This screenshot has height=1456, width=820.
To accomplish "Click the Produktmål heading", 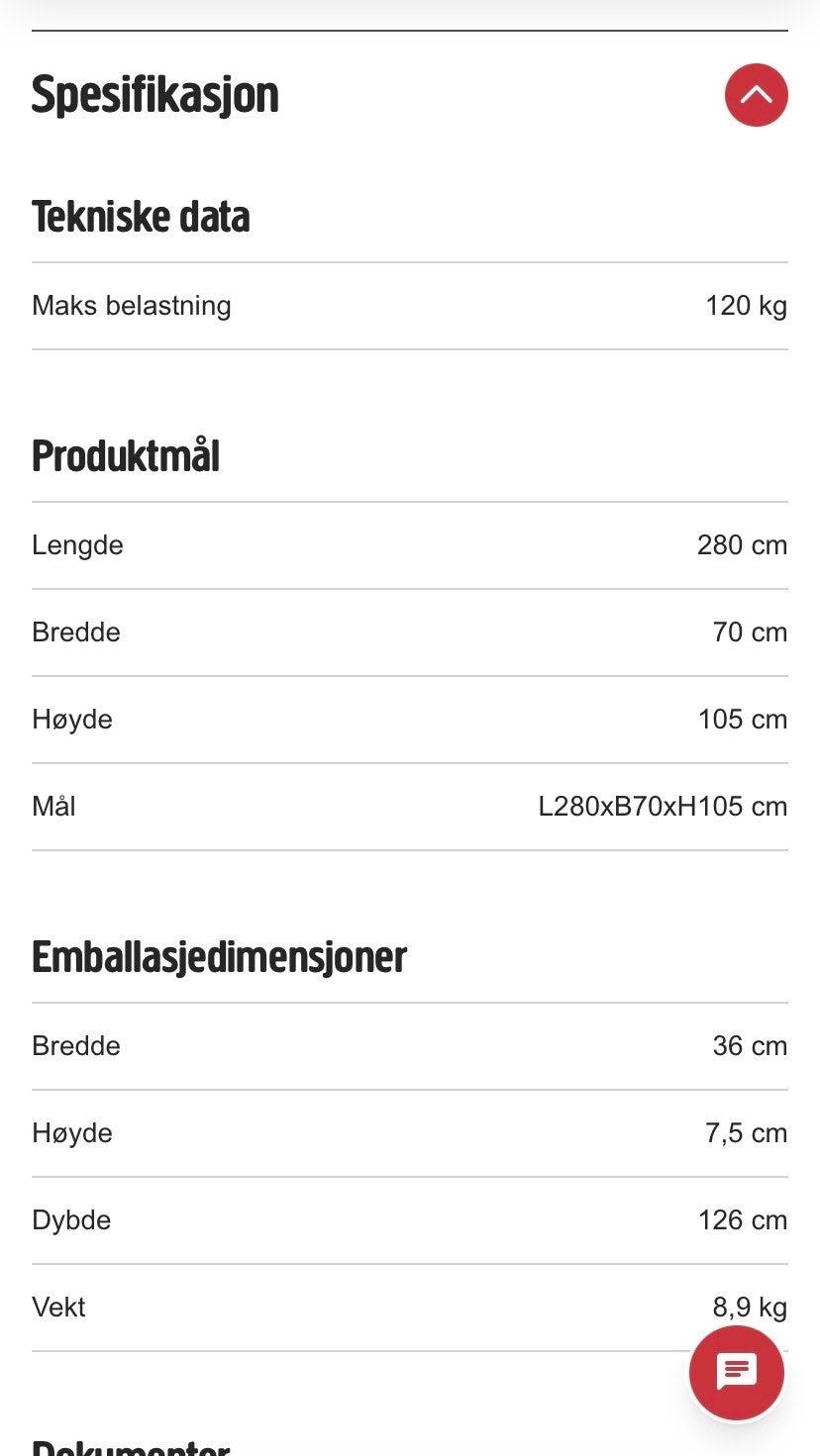I will 126,455.
